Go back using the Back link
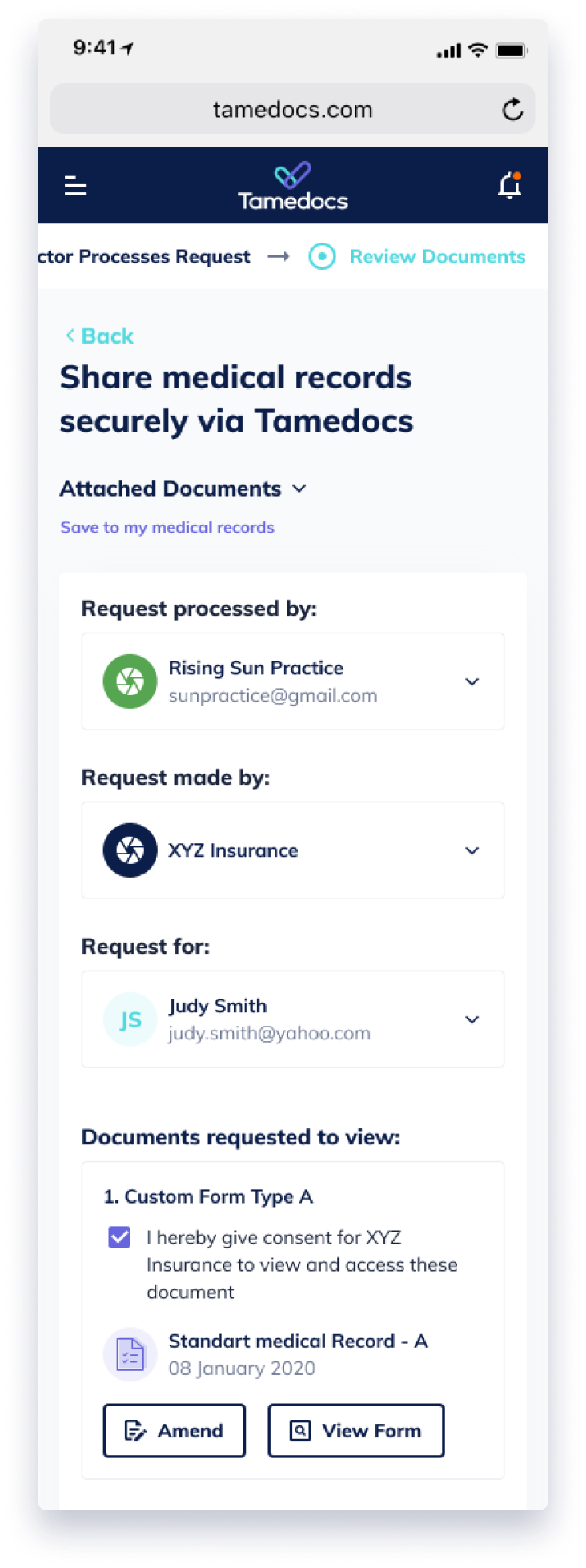Screen dimensions: 586x1568 click(100, 336)
